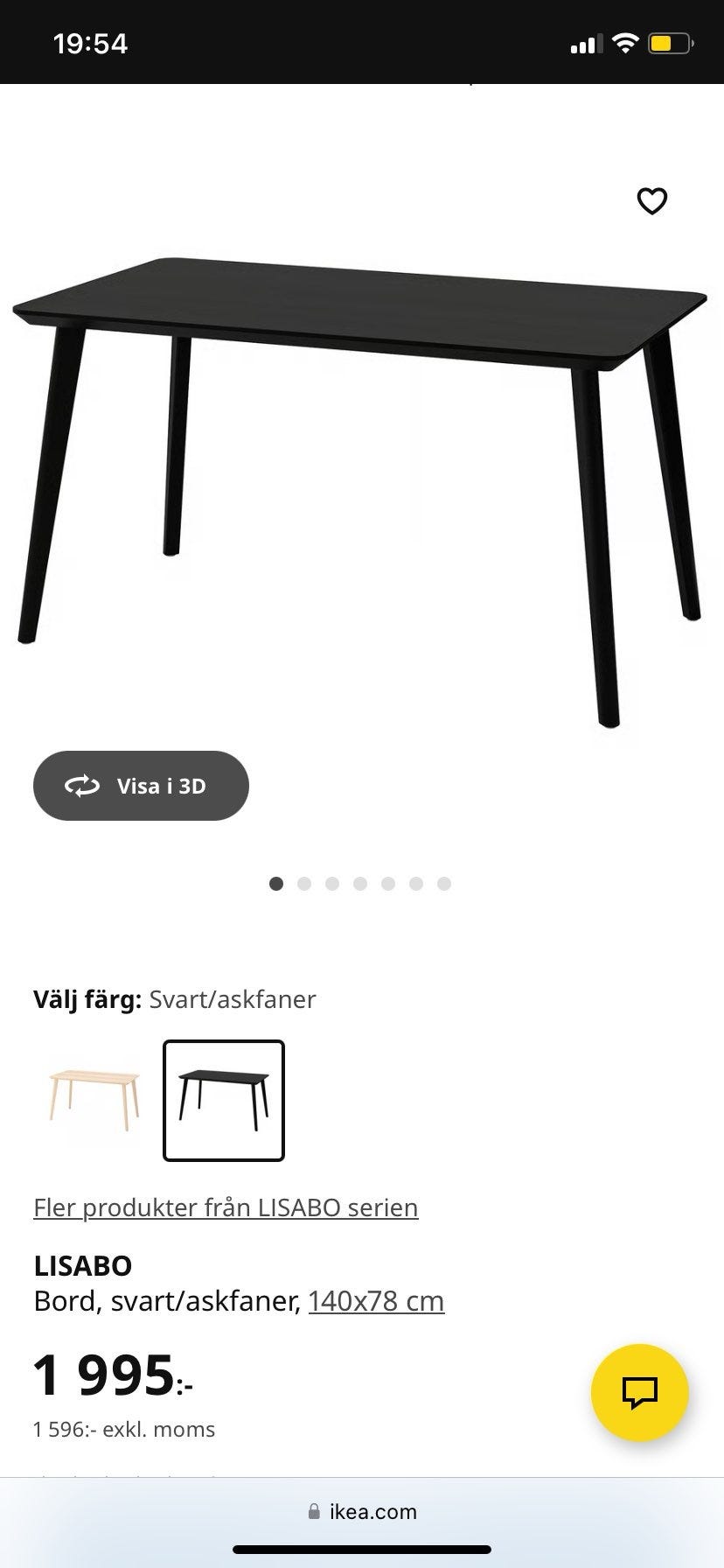Open Fler produkter från LISABO serien link
The height and width of the screenshot is (1568, 724).
click(226, 1207)
